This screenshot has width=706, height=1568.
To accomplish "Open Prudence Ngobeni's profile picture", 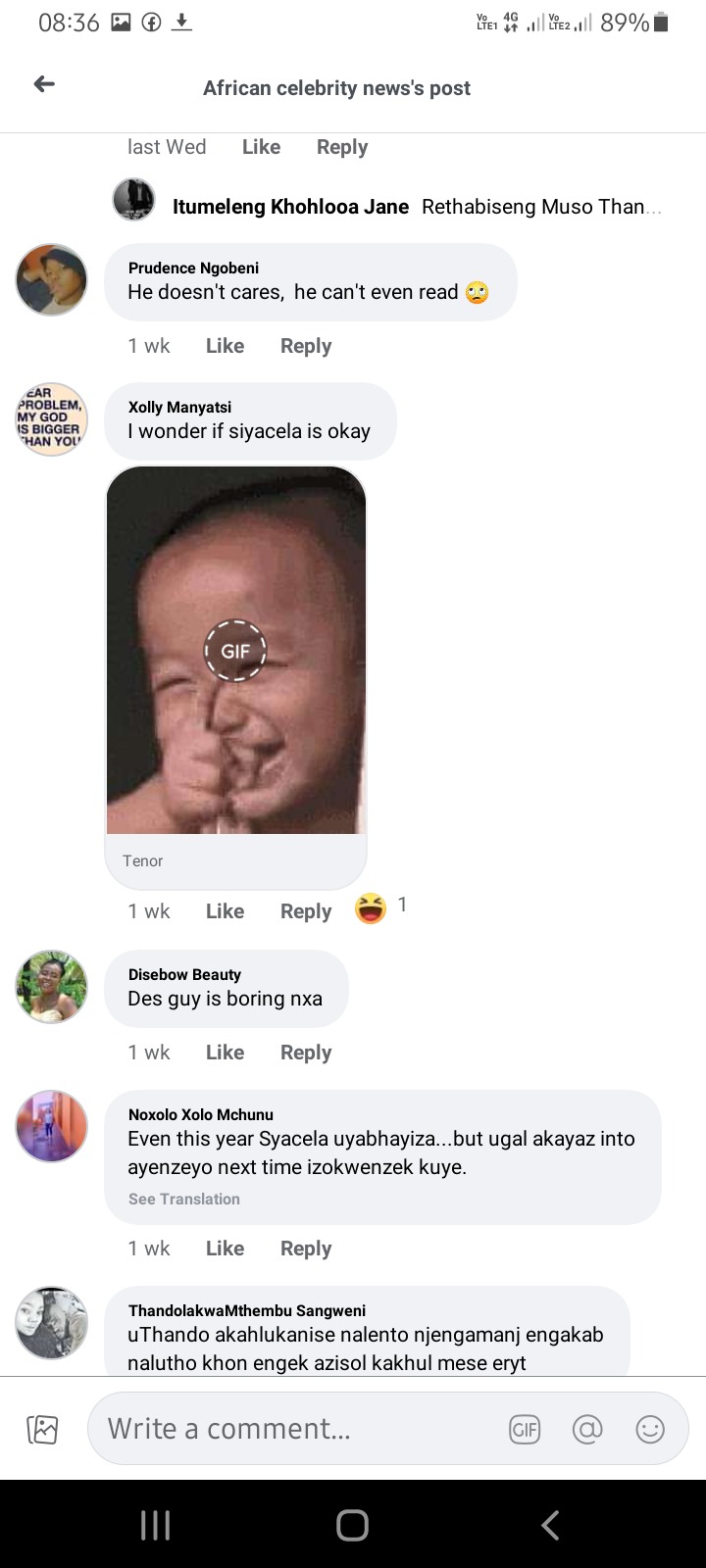I will 52,279.
